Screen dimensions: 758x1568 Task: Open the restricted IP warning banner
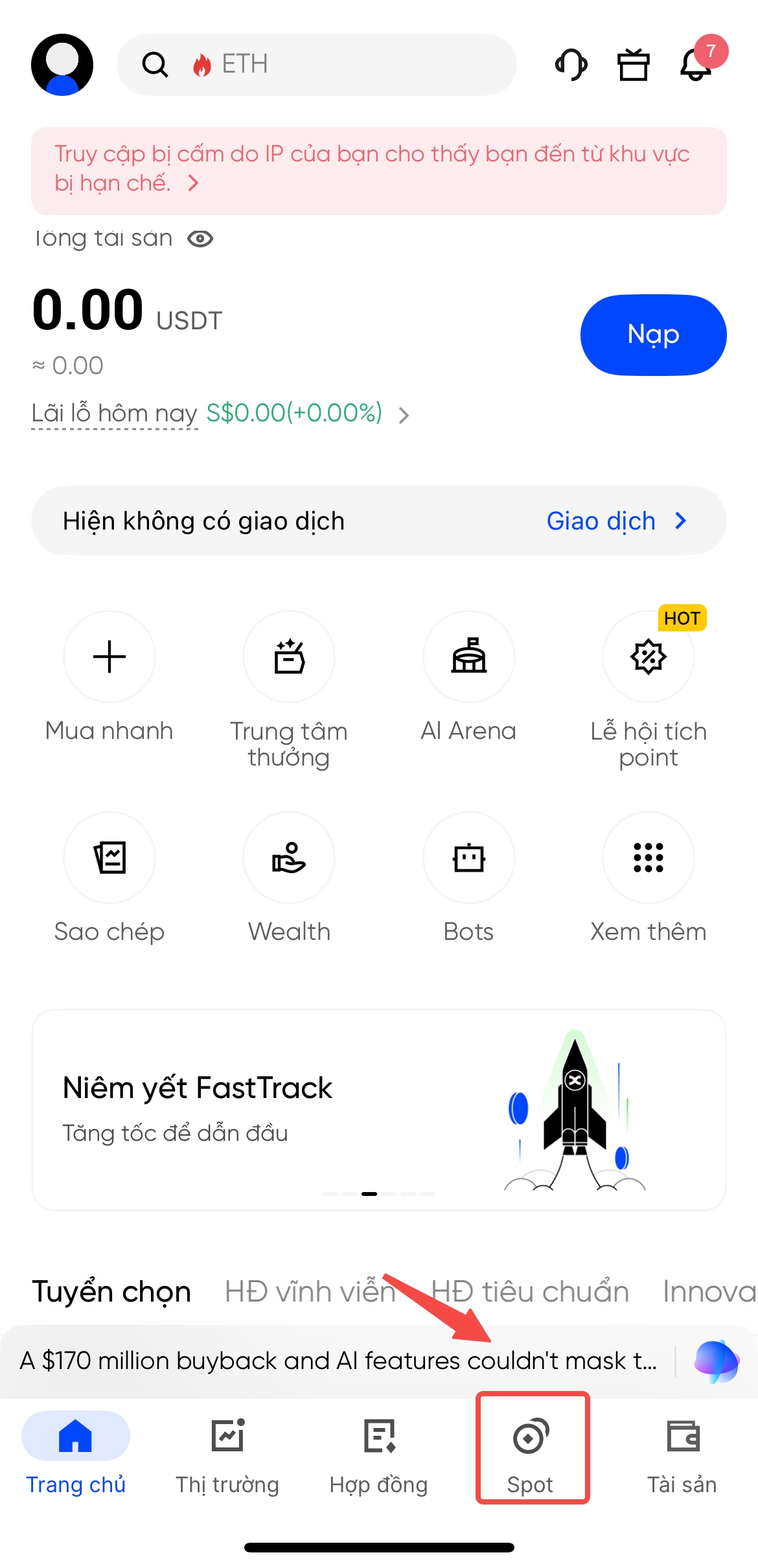tap(378, 170)
